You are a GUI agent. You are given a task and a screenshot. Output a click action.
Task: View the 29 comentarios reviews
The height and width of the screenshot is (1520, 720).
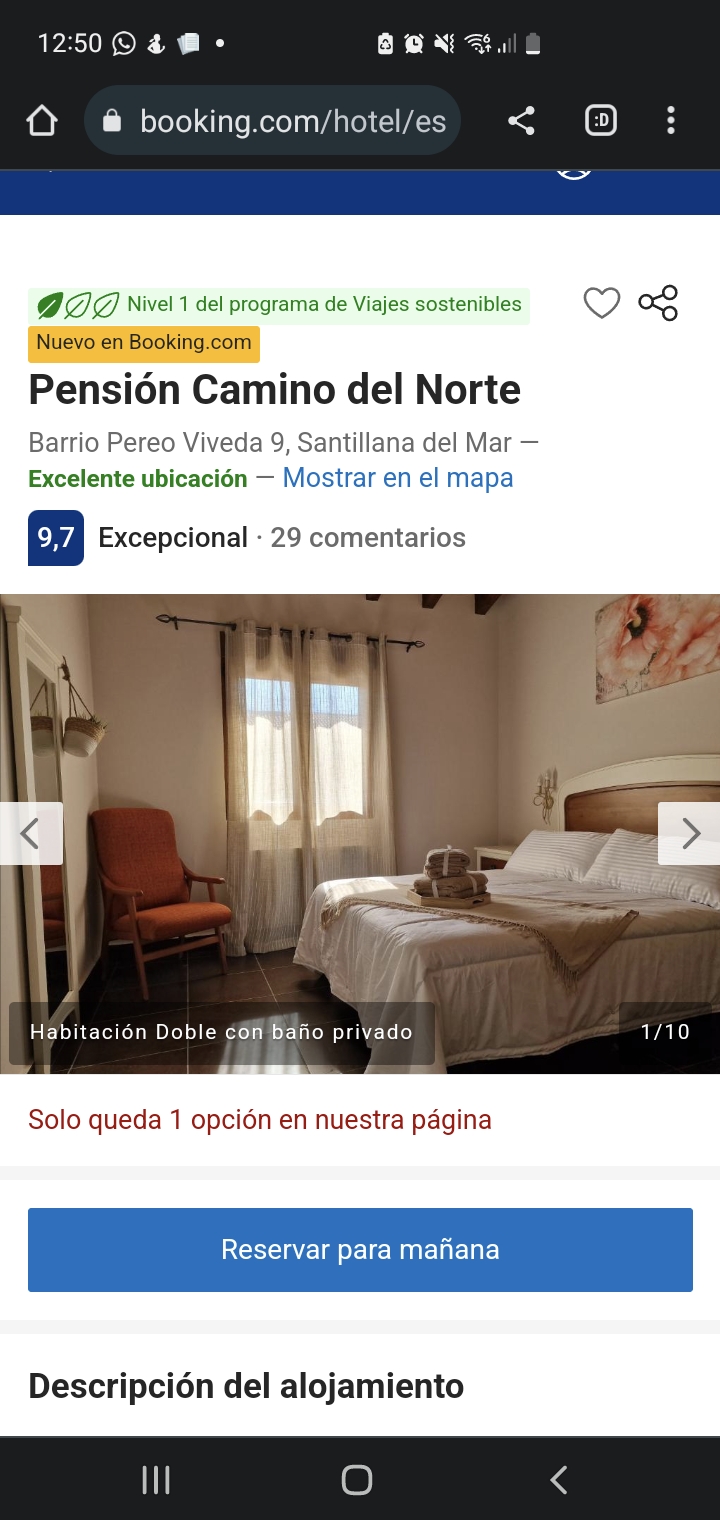(367, 538)
